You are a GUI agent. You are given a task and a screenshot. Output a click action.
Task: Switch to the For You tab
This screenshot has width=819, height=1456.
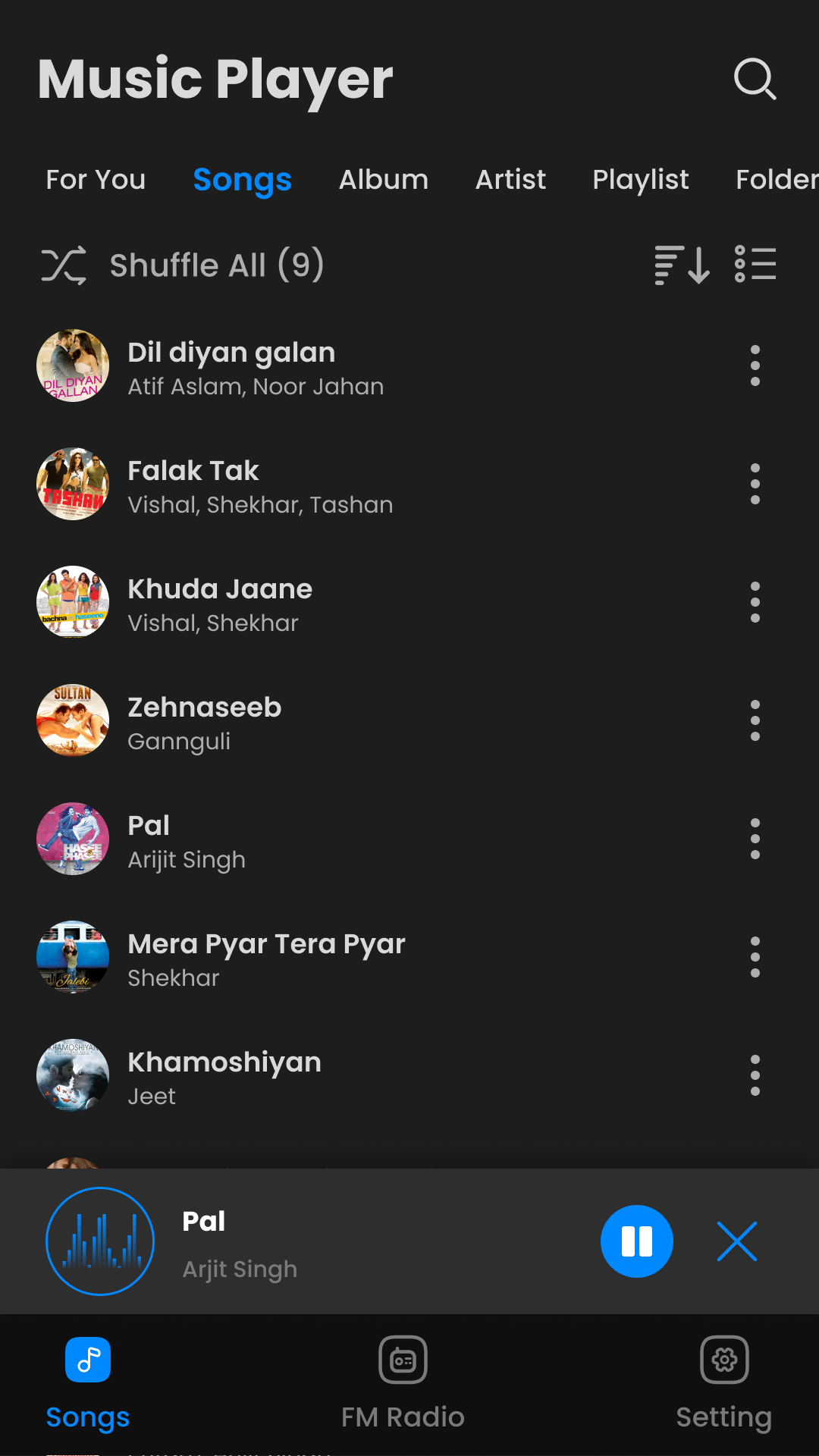(x=96, y=180)
